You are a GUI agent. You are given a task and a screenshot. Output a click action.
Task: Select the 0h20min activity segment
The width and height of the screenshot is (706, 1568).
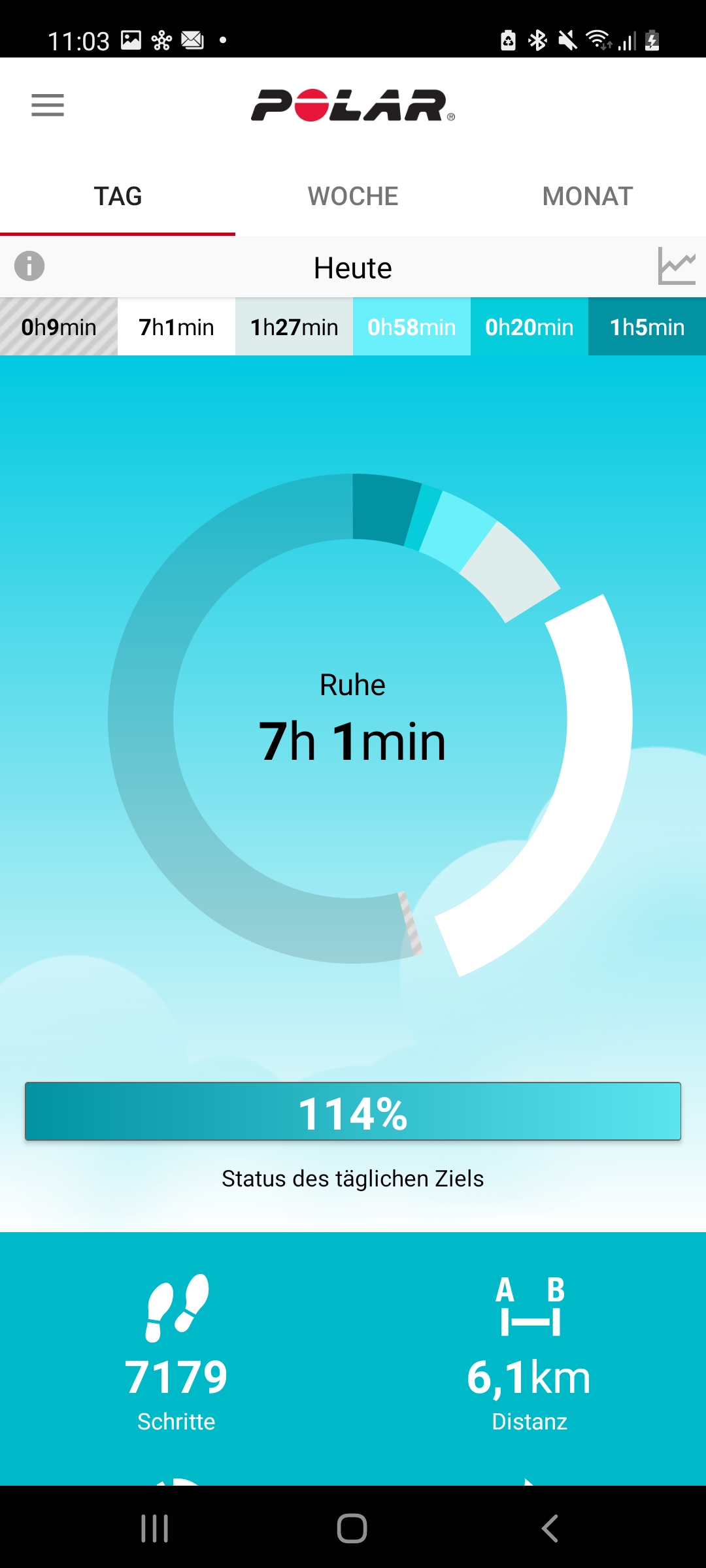click(529, 327)
